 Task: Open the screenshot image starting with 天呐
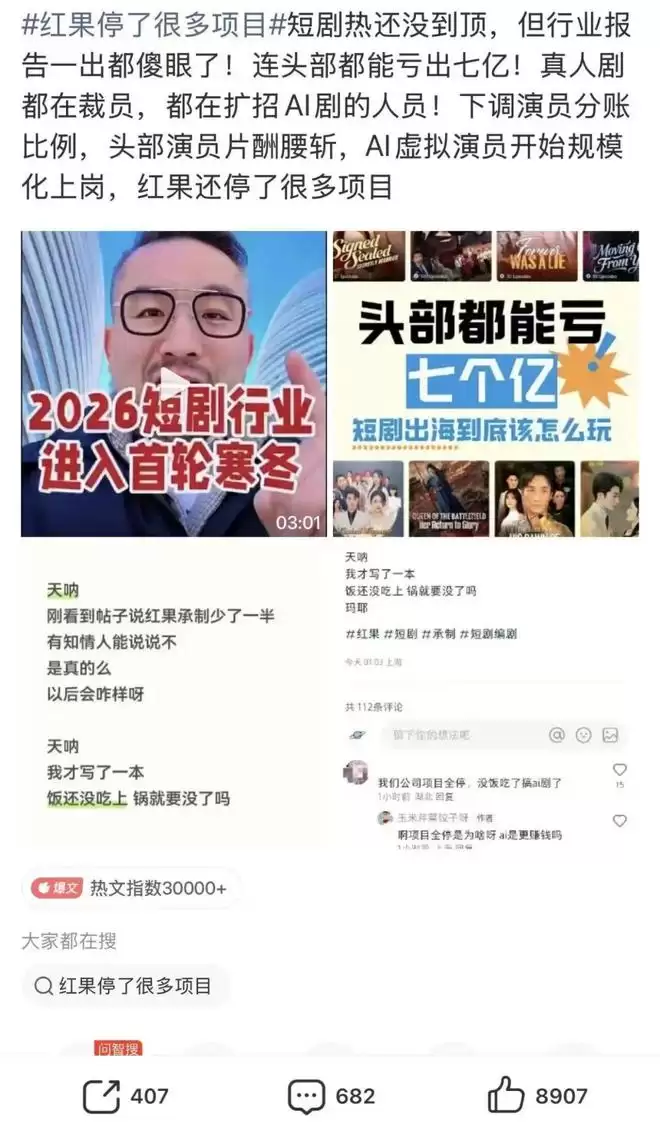[174, 695]
